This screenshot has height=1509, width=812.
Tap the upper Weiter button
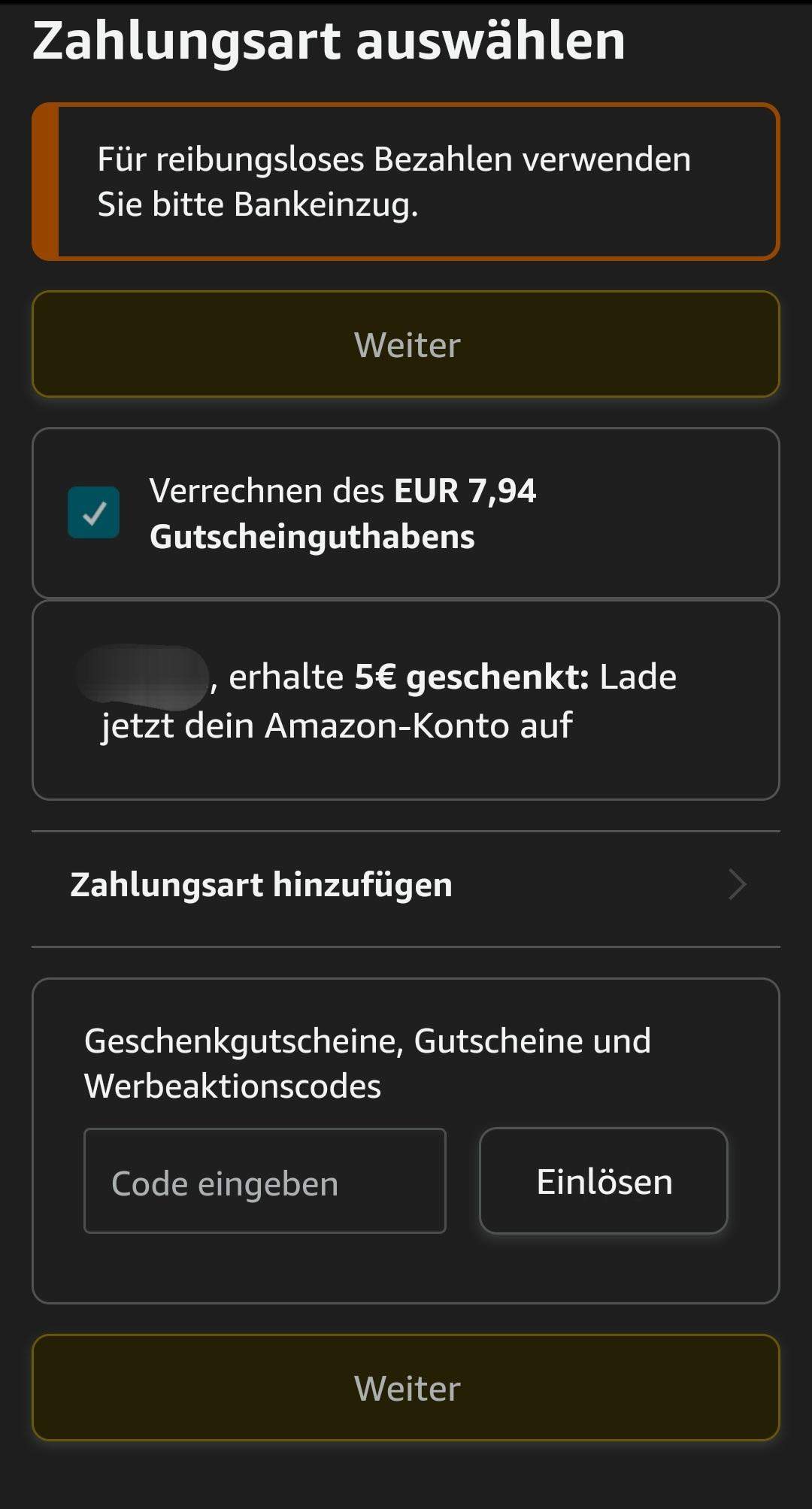click(406, 344)
